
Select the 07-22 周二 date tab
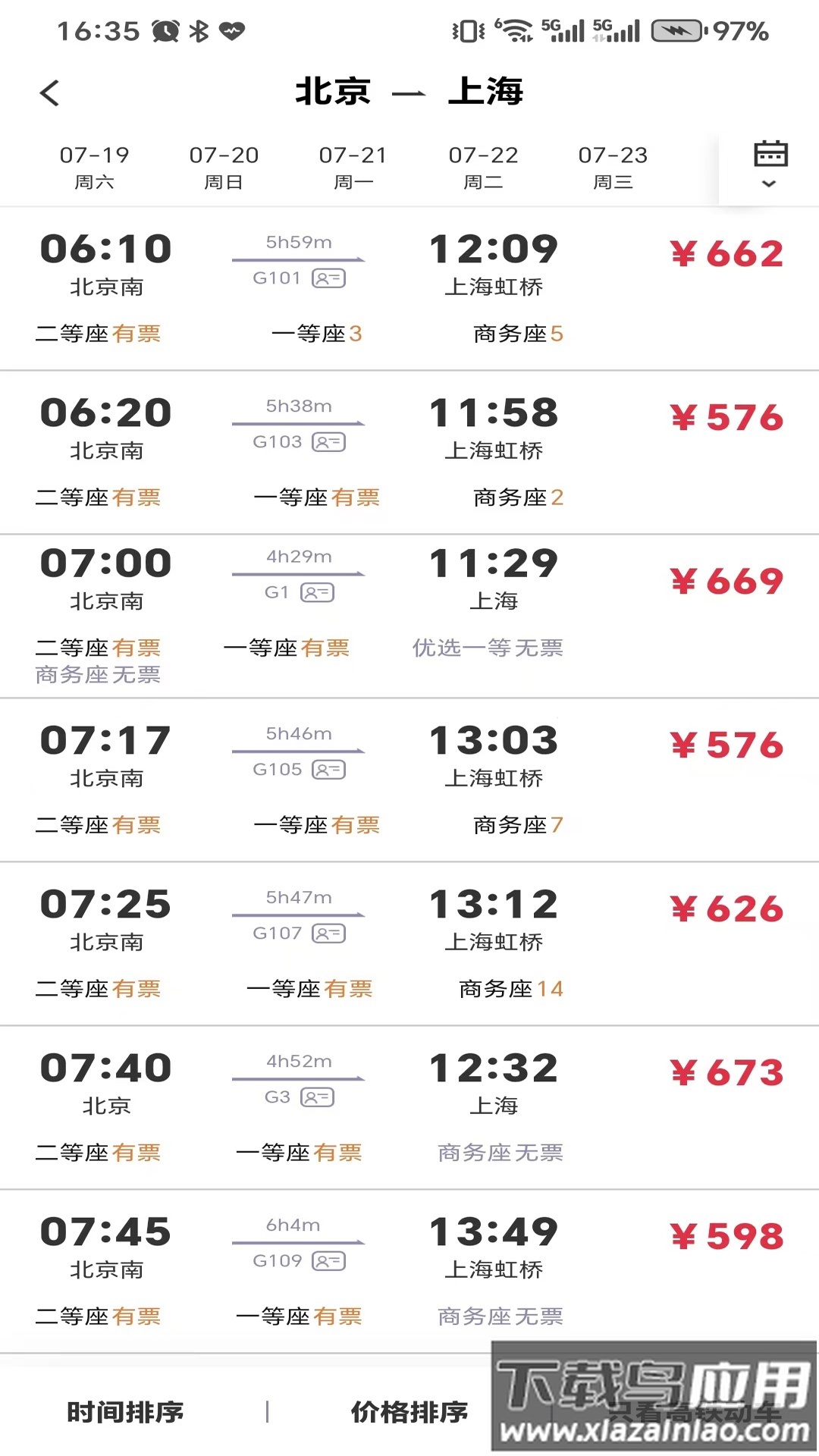484,167
